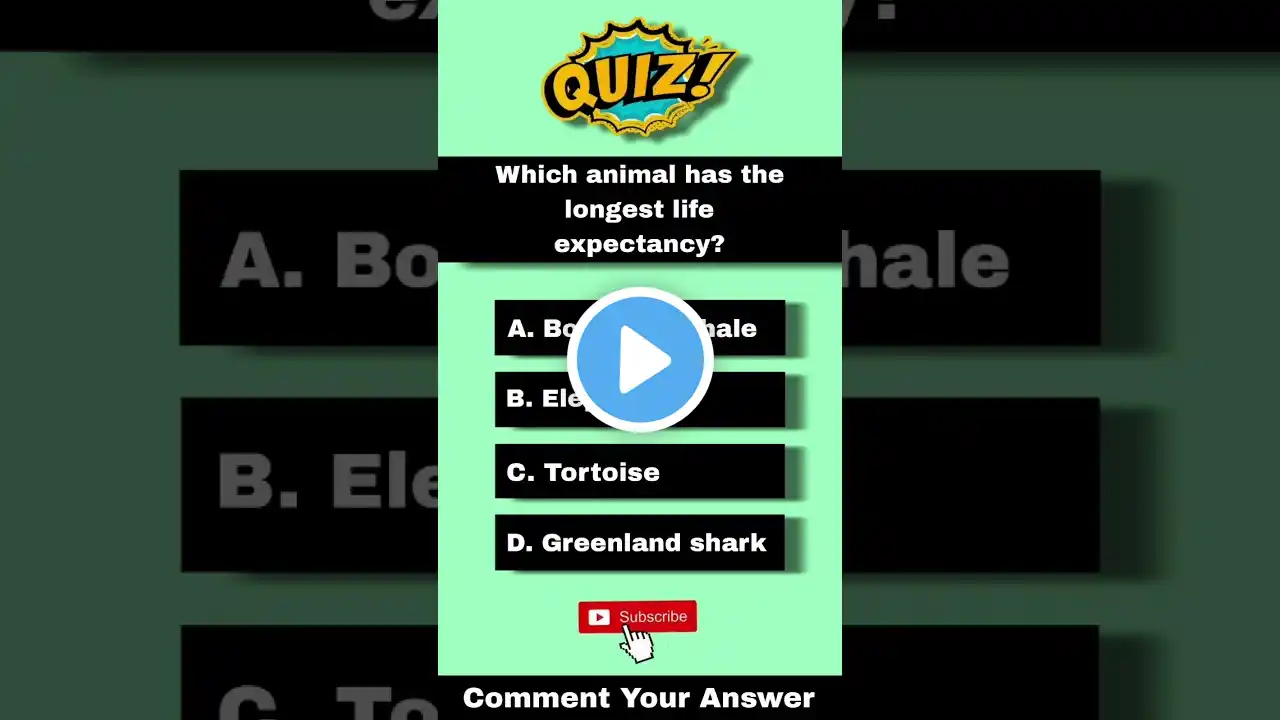This screenshot has height=720, width=1280.
Task: Play the quiz video
Action: click(x=640, y=360)
